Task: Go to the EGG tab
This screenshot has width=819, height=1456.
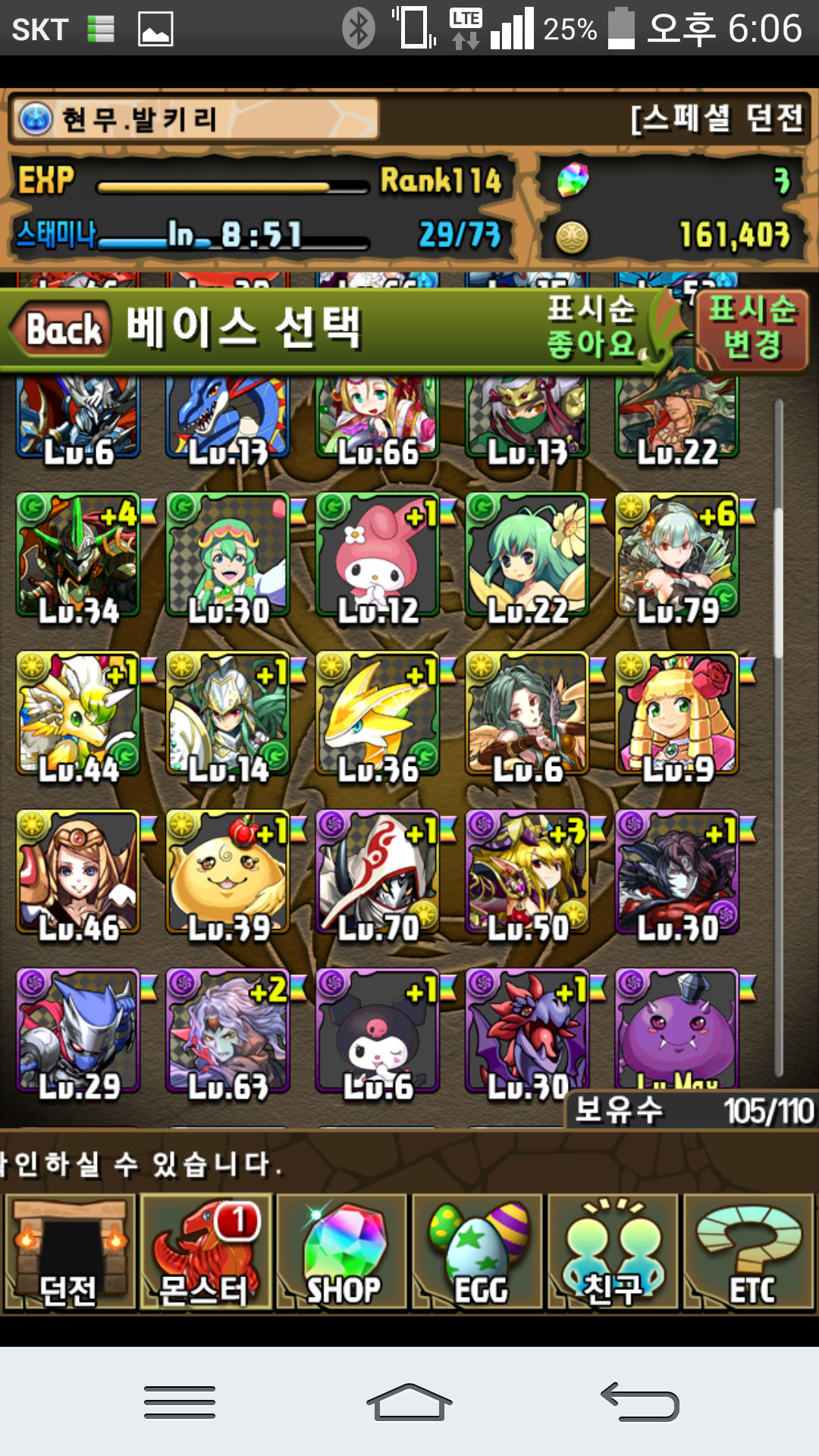Action: [478, 1252]
